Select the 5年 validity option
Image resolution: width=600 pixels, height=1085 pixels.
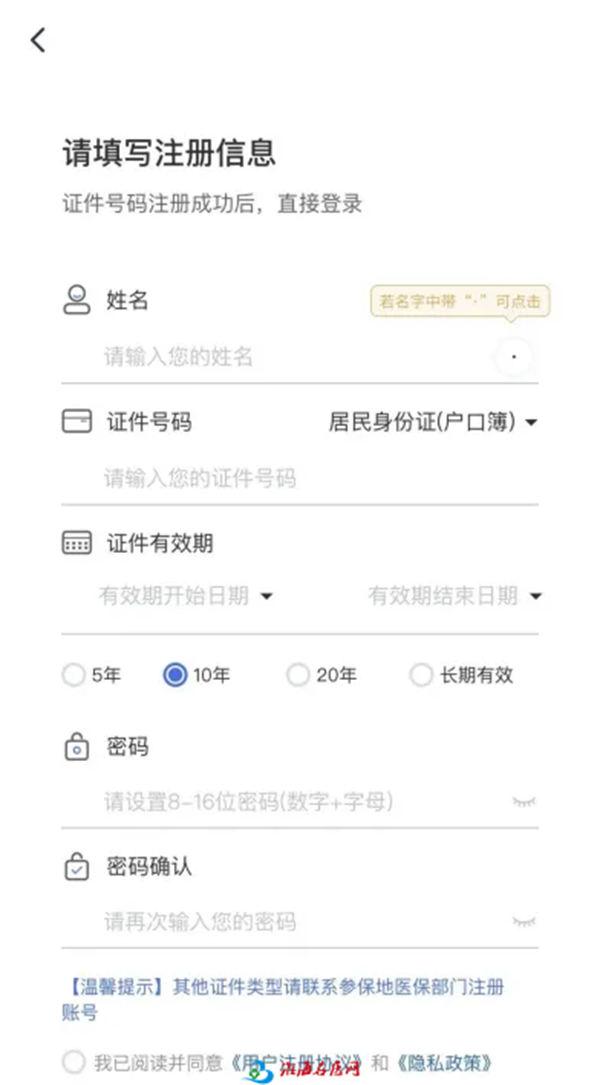(91, 675)
